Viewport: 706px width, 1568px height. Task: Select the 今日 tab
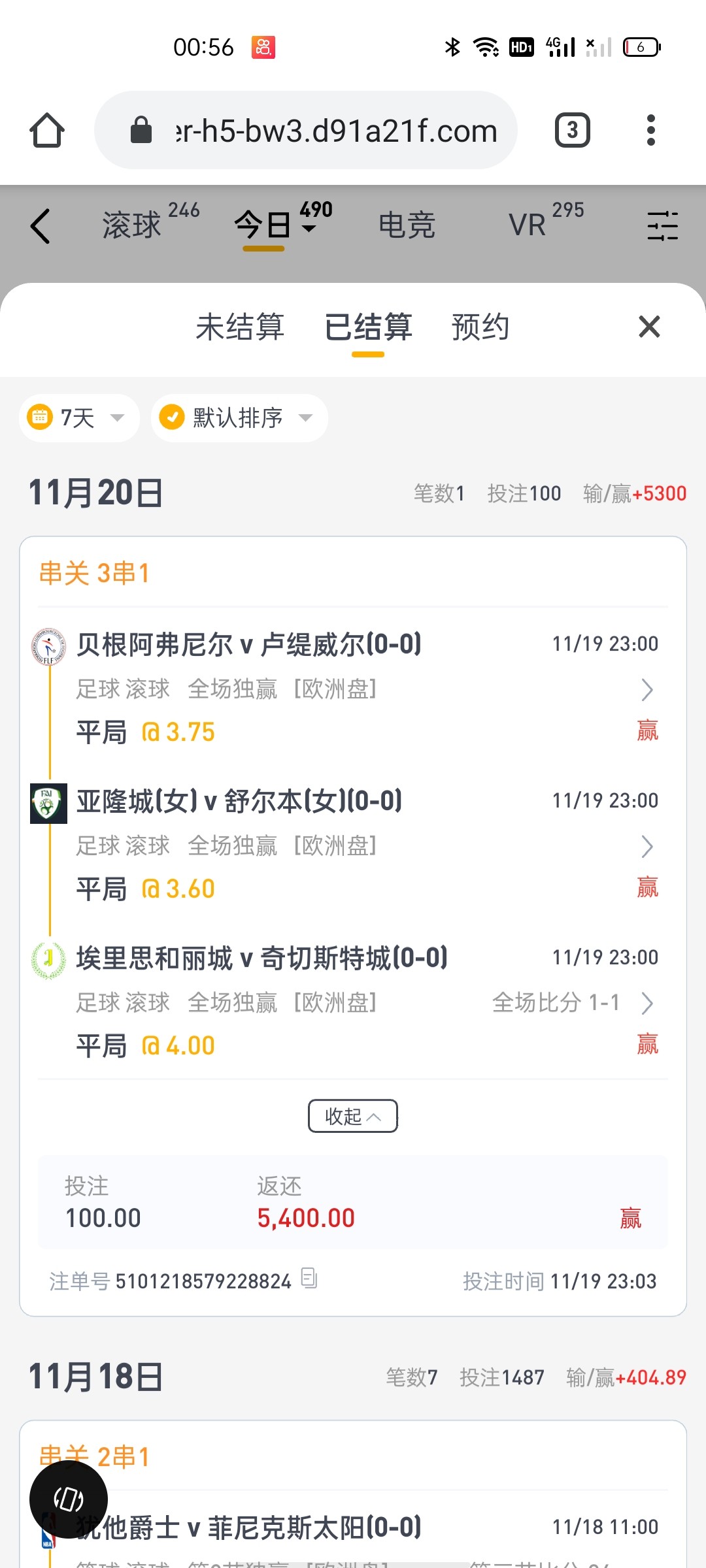pos(263,225)
